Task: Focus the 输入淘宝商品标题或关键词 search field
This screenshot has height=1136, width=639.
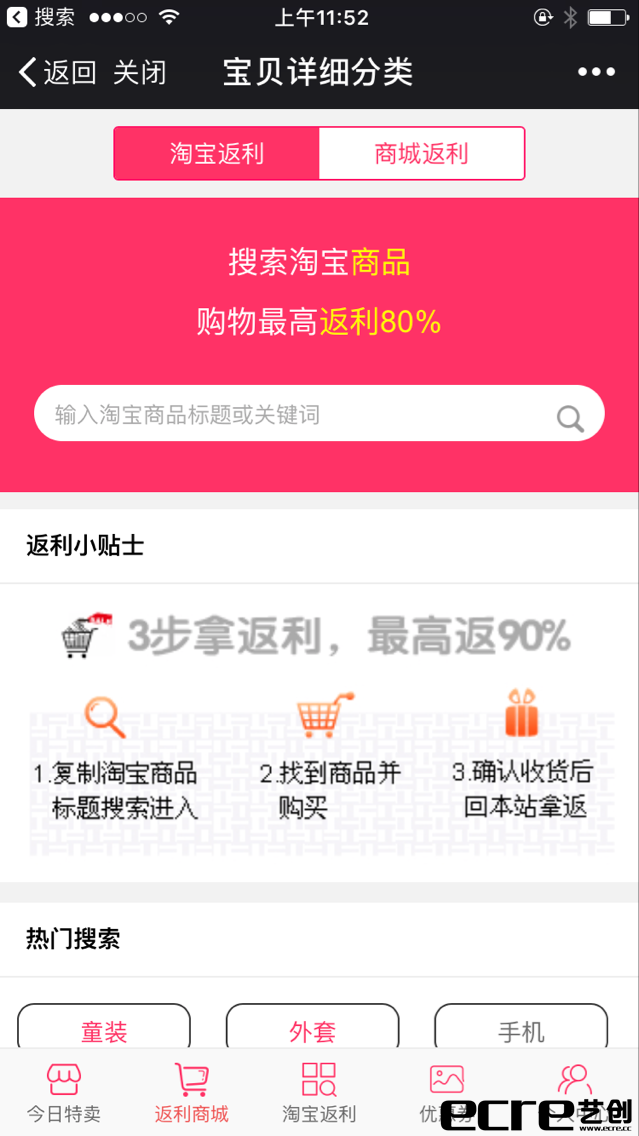Action: coord(290,414)
